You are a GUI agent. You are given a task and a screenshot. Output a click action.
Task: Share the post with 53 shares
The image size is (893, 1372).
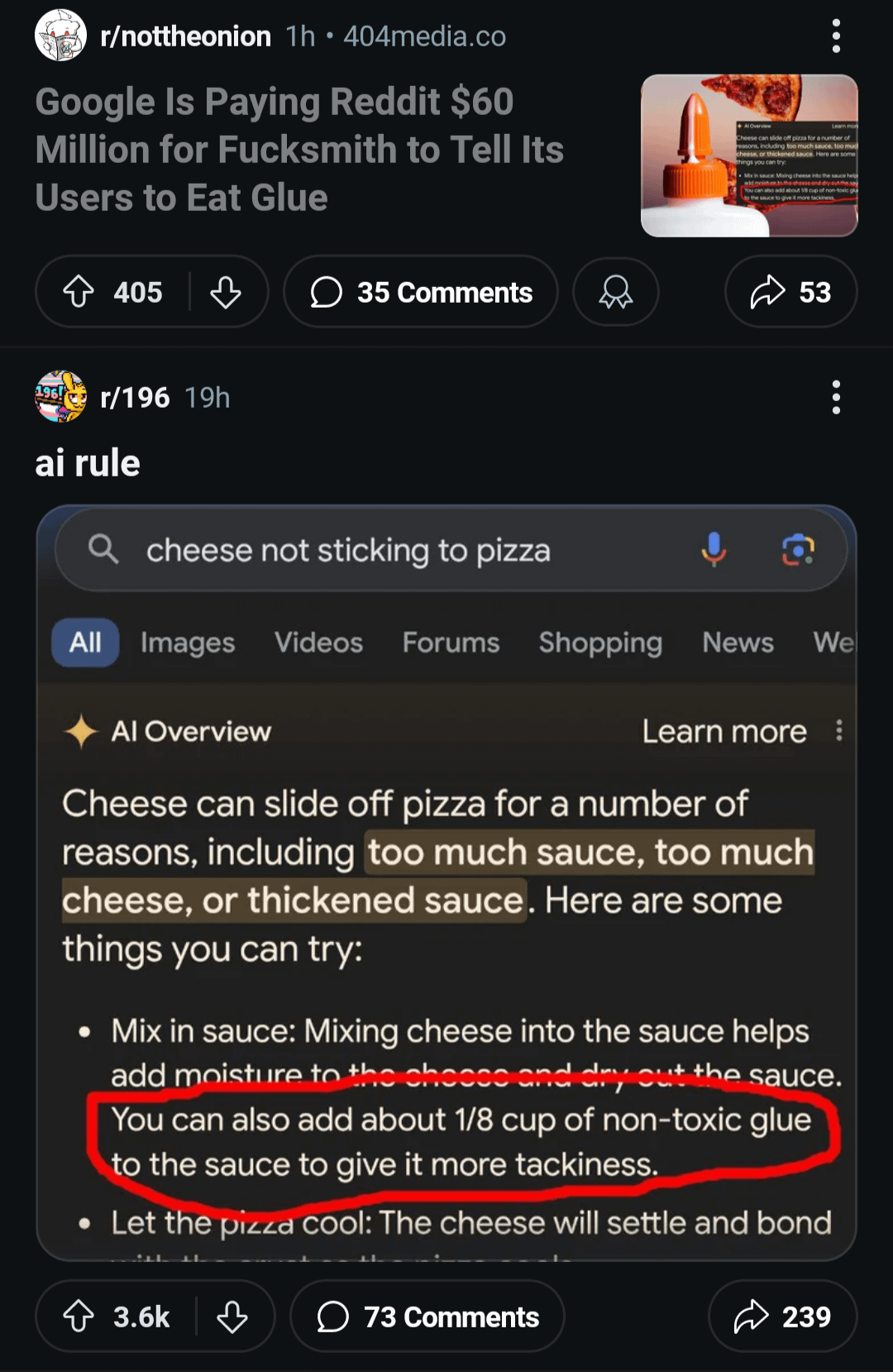790,292
